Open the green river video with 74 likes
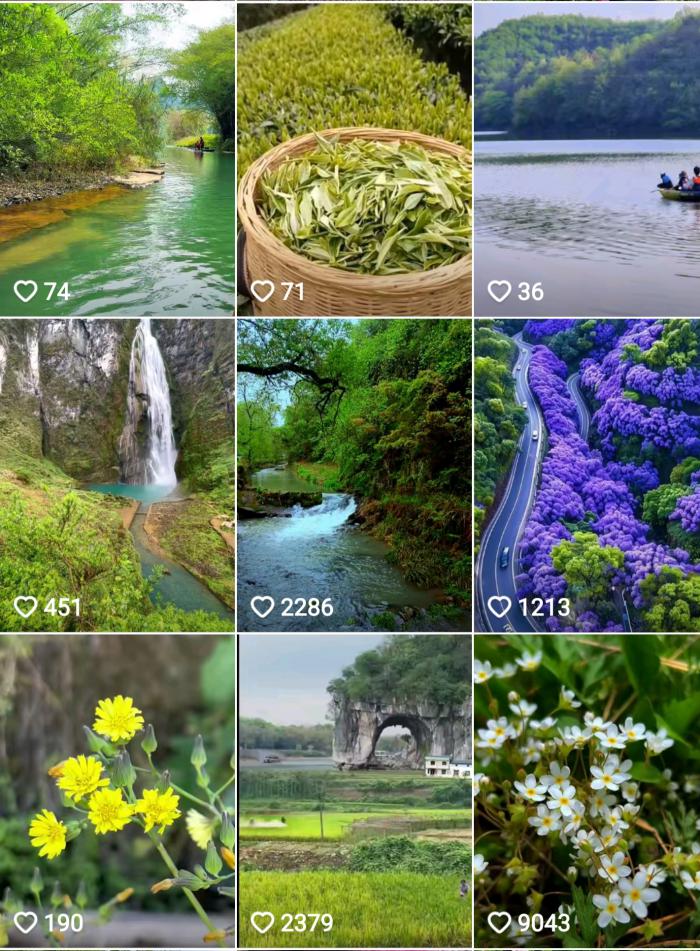The height and width of the screenshot is (951, 700). click(117, 158)
